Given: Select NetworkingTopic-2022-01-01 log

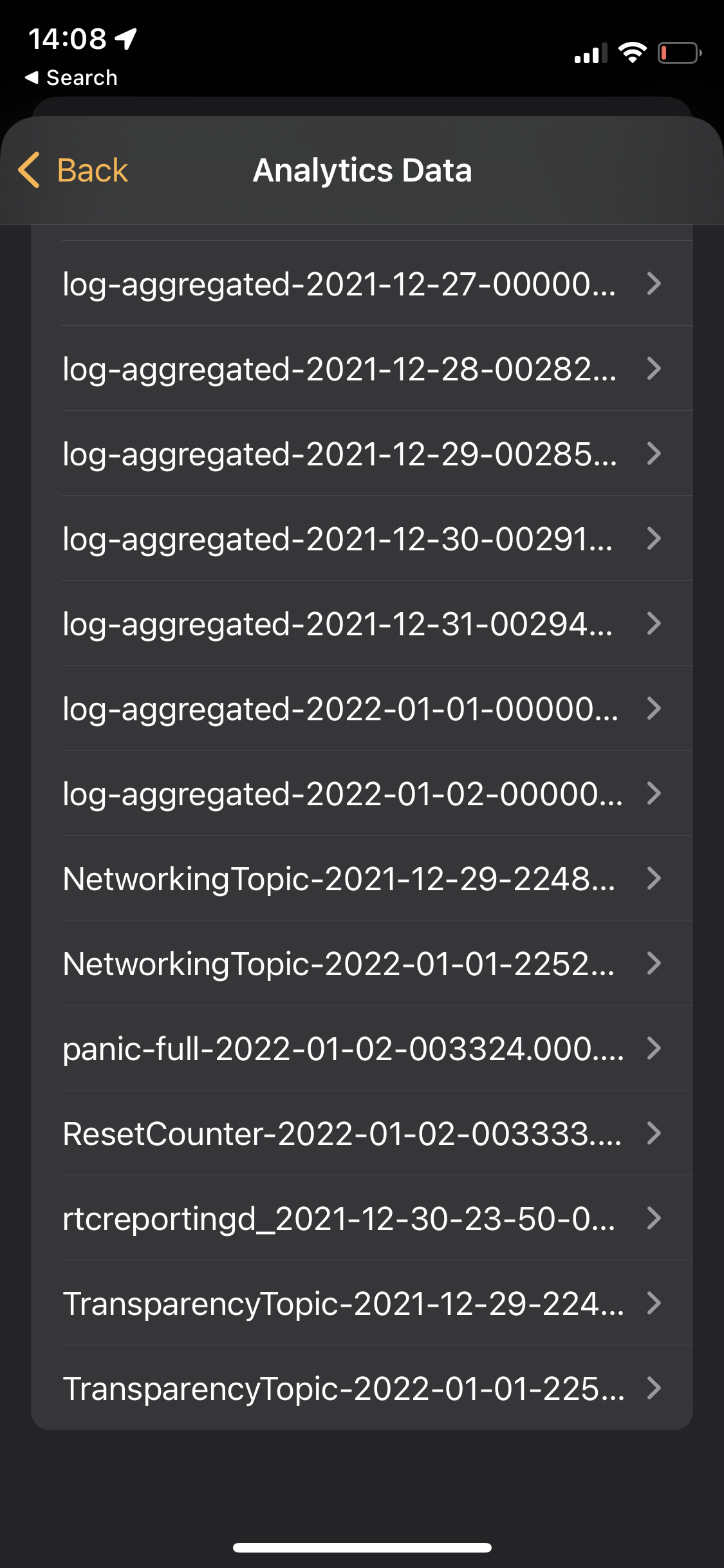Looking at the screenshot, I should 362,963.
